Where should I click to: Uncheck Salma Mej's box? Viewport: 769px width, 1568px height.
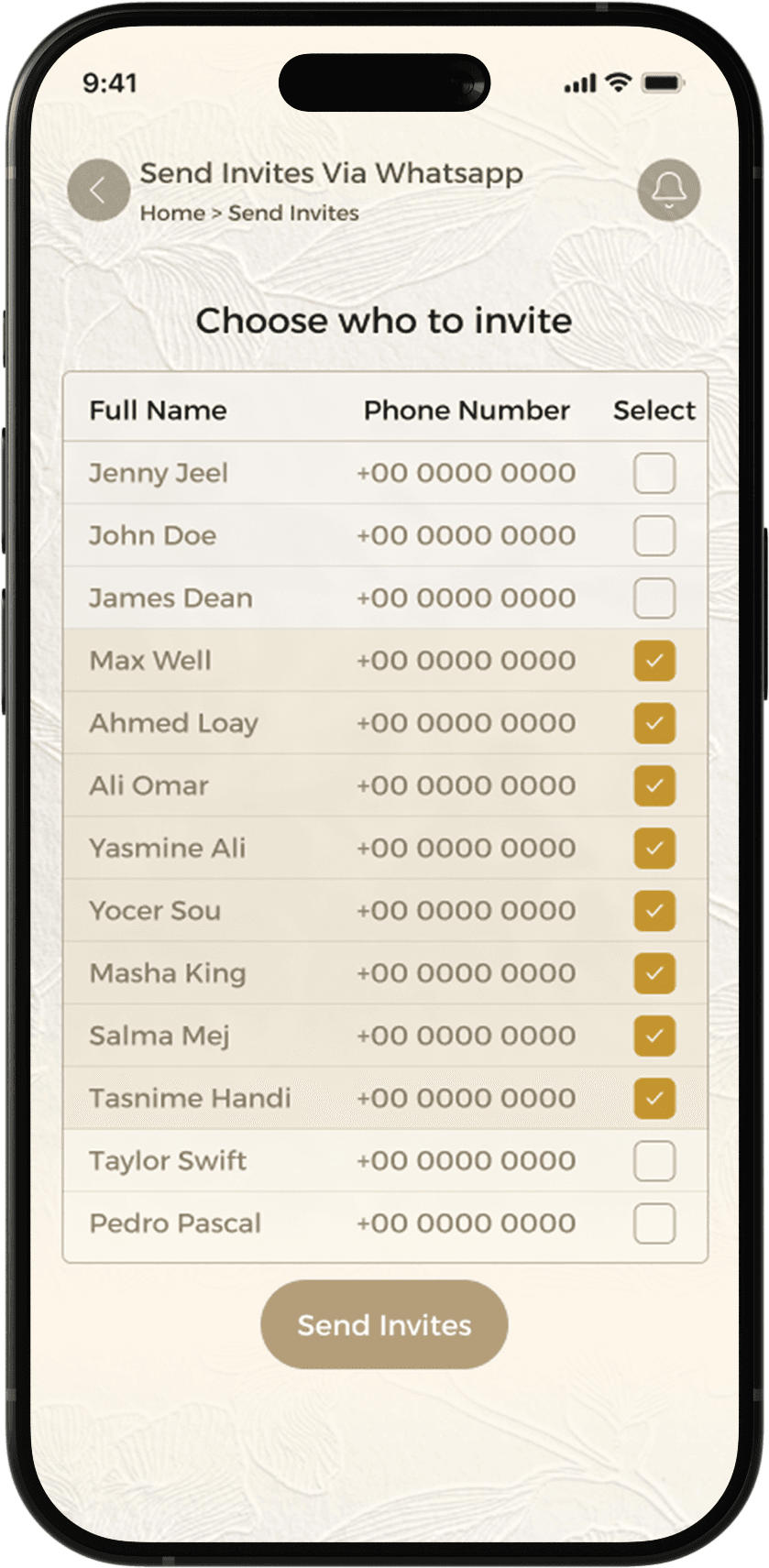click(x=654, y=1036)
